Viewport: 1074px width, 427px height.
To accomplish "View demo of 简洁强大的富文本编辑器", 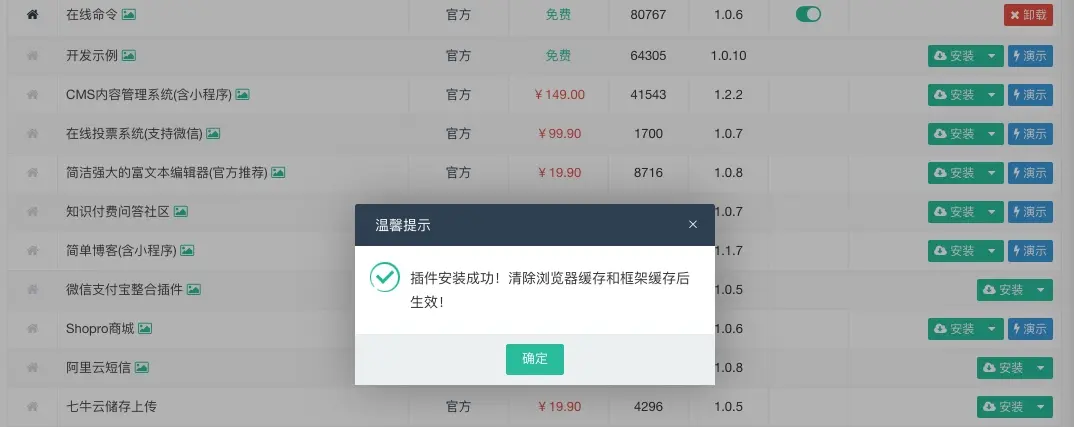I will pyautogui.click(x=1030, y=173).
